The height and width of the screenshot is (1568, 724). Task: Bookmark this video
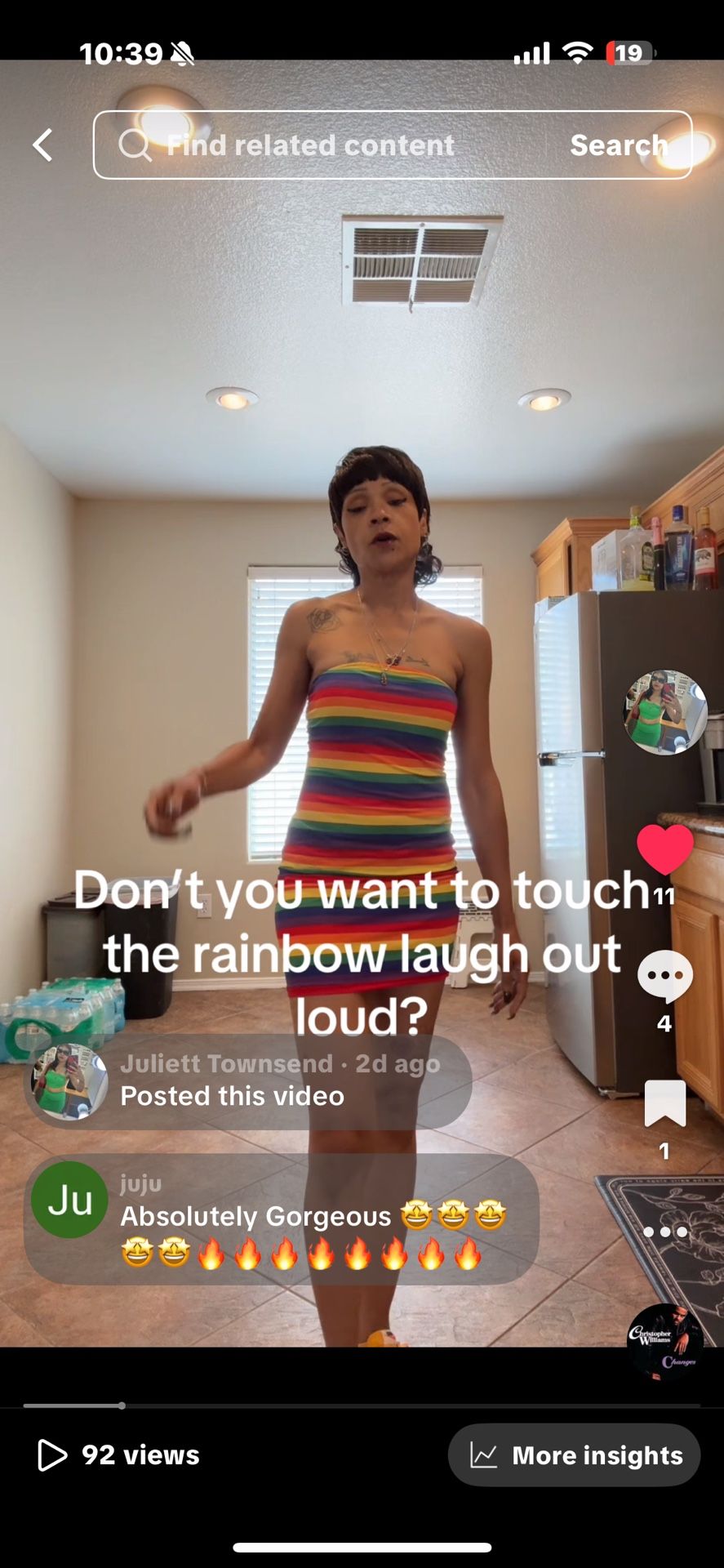coord(664,1104)
